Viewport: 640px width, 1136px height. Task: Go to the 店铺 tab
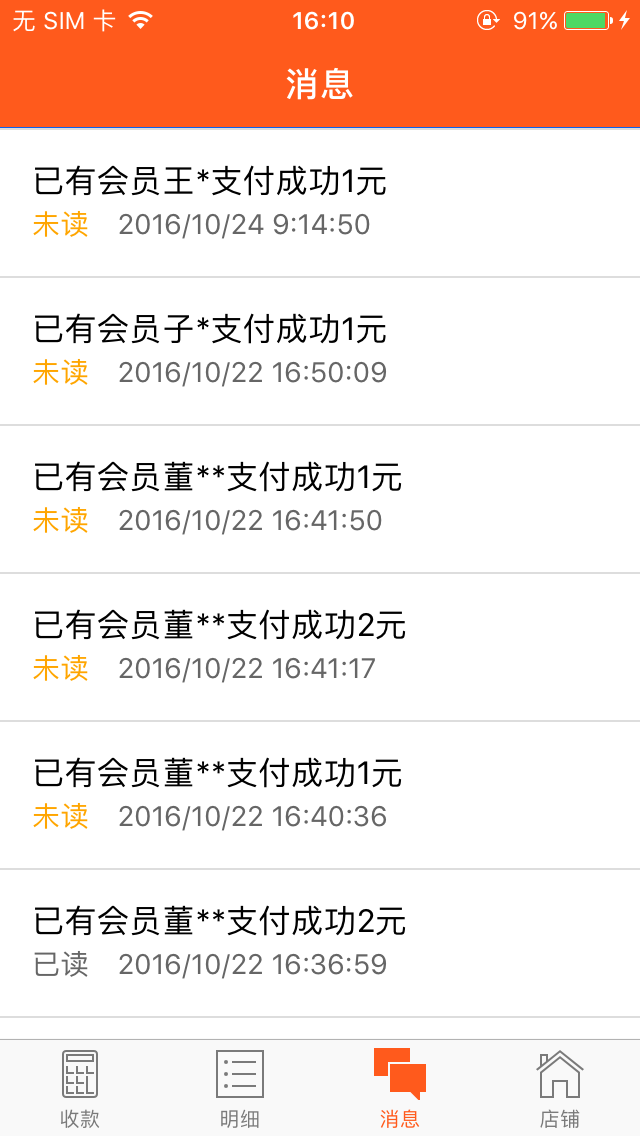560,1088
